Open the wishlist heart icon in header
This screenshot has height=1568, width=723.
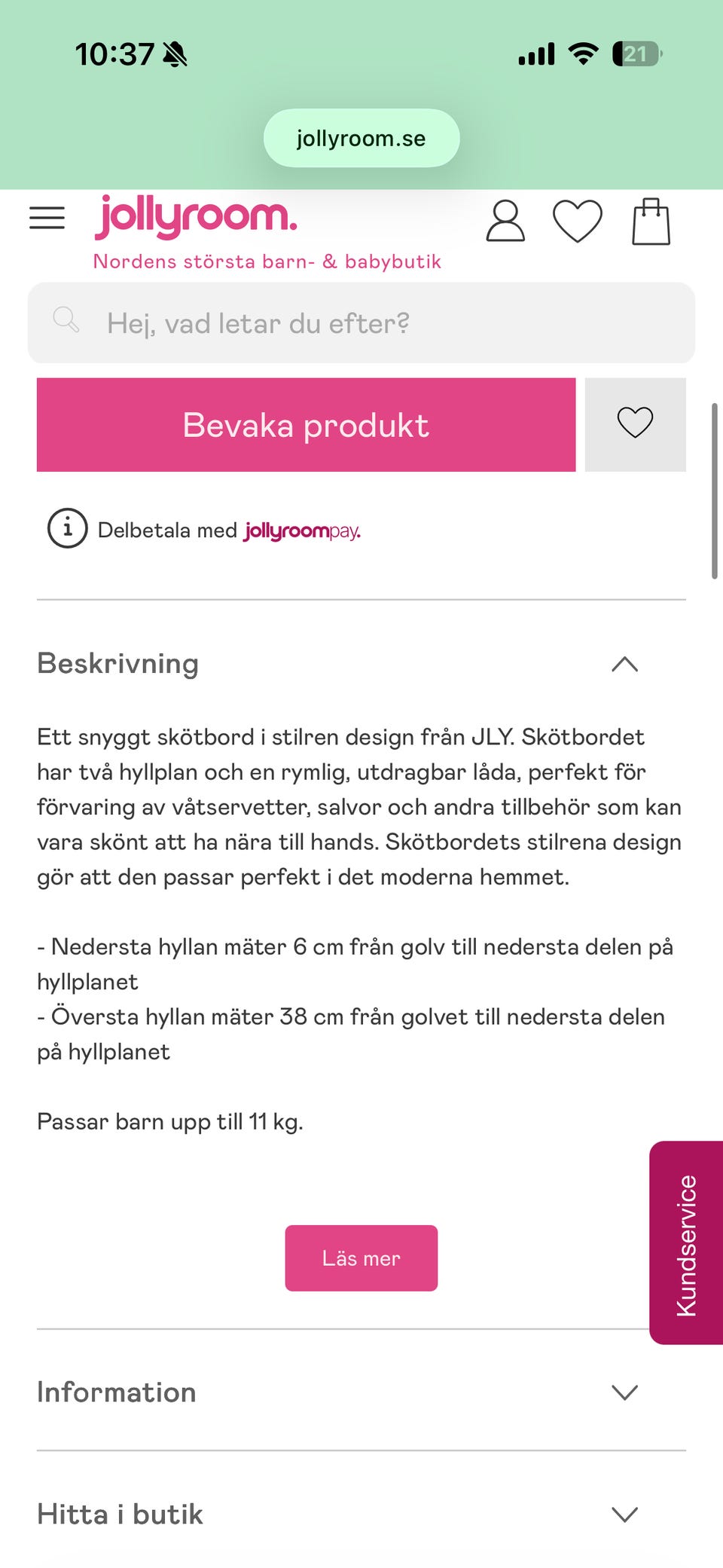578,222
